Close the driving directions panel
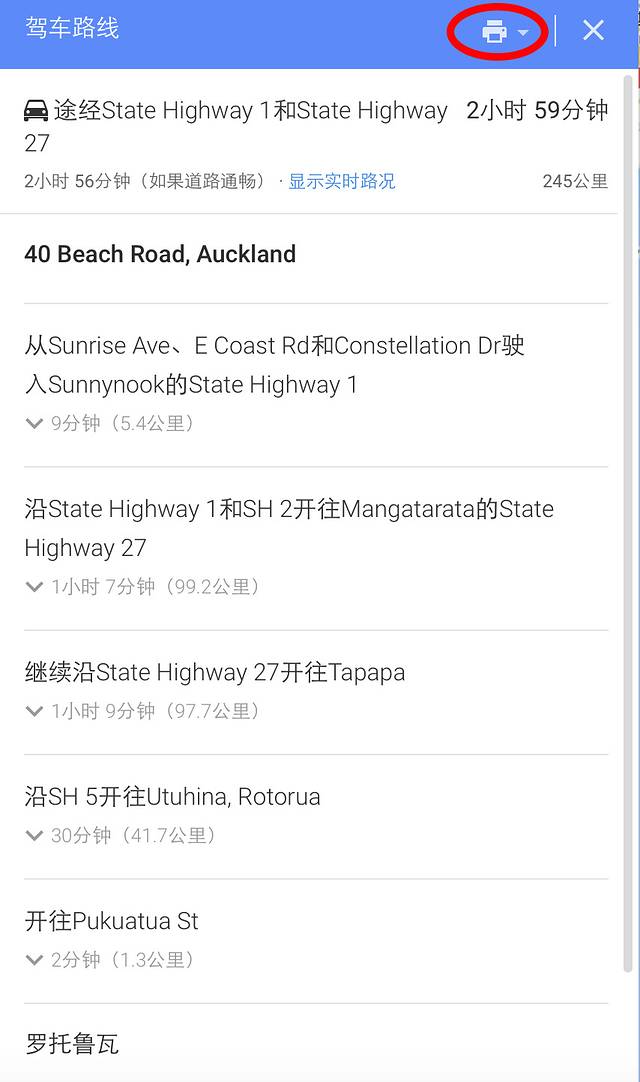This screenshot has height=1082, width=640. click(593, 30)
